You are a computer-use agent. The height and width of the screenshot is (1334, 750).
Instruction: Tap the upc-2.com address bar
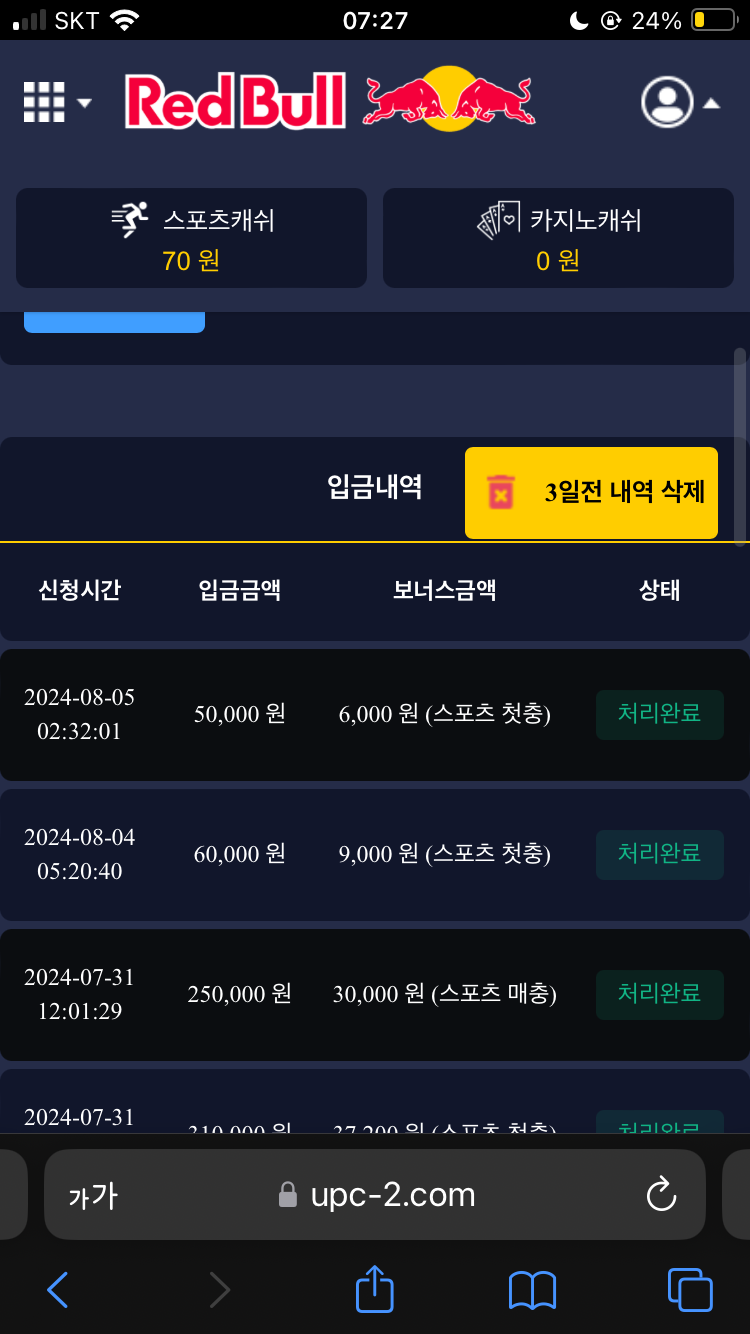click(x=392, y=1195)
